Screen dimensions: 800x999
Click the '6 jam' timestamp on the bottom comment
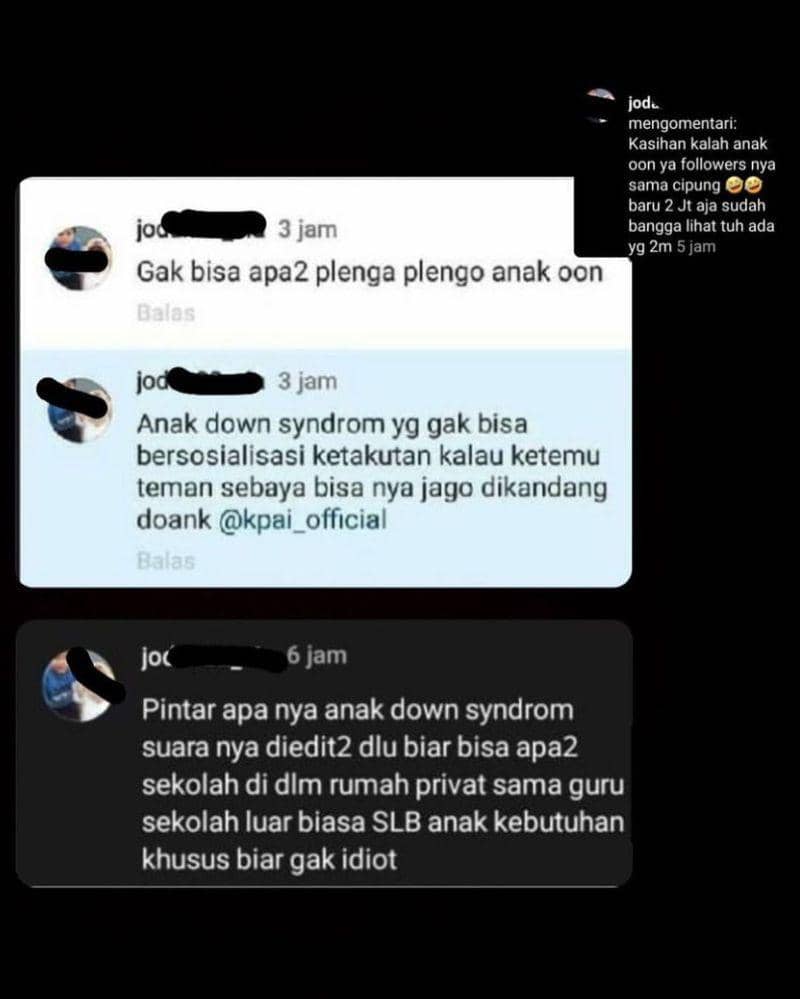[x=316, y=655]
